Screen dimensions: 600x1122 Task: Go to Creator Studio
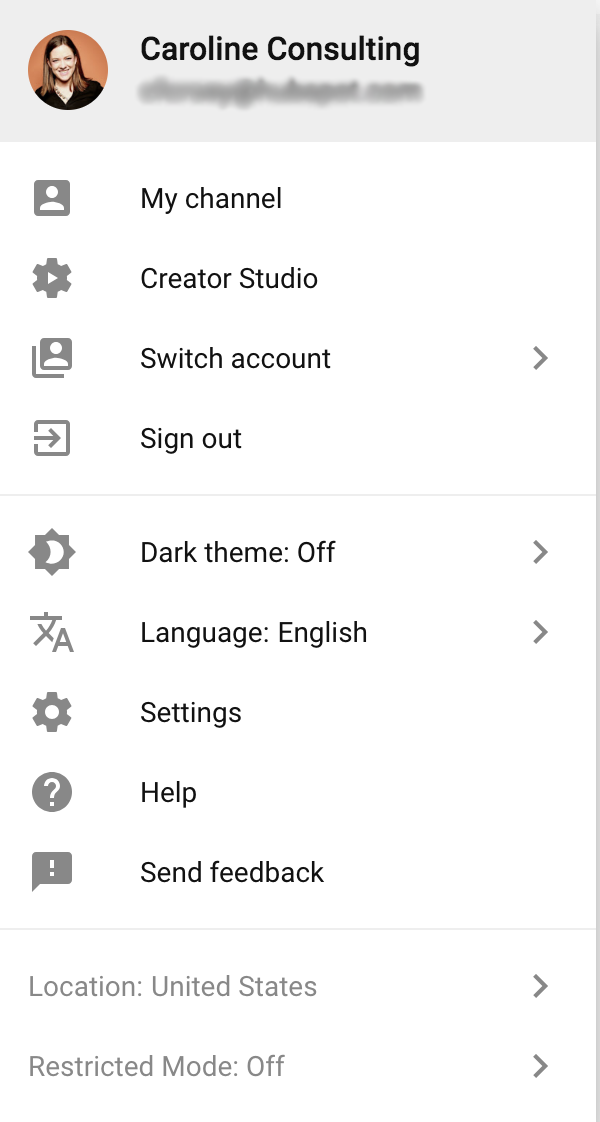coord(228,278)
